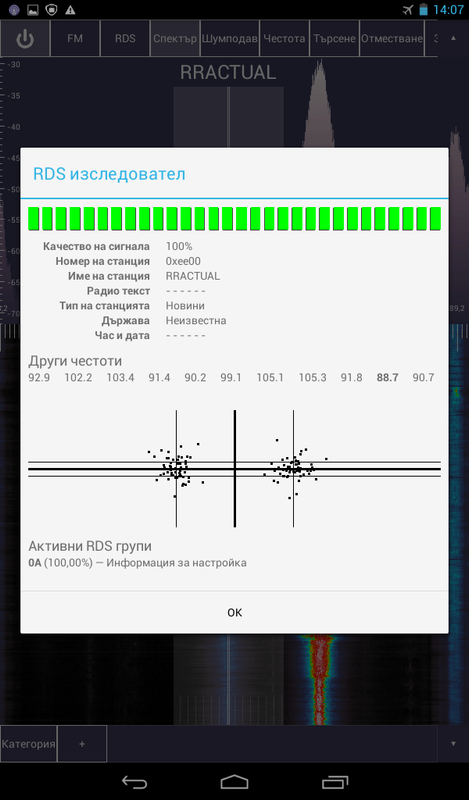
Task: Tap the Честота toolbar button
Action: pyautogui.click(x=284, y=38)
